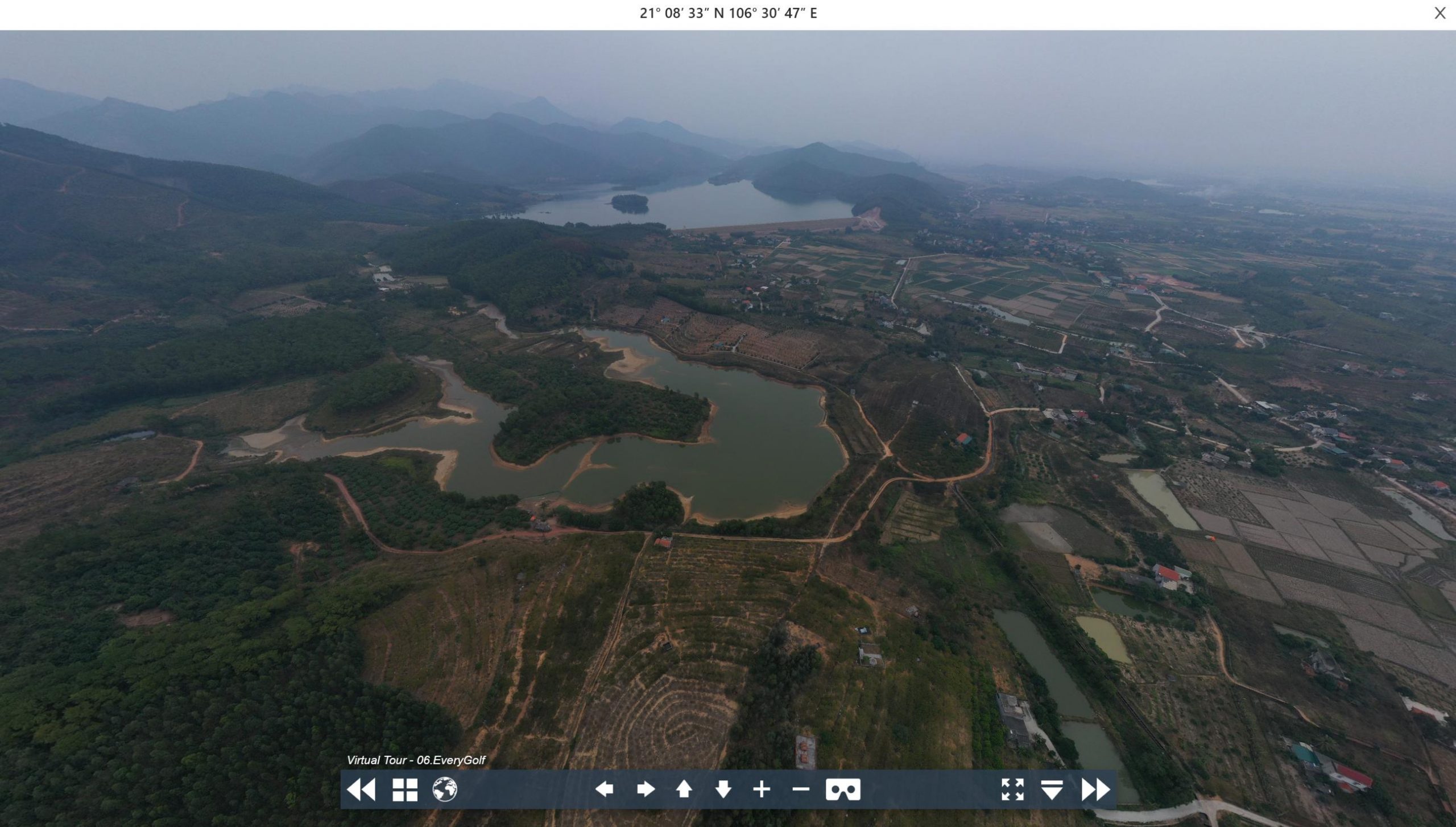The height and width of the screenshot is (827, 1456).
Task: Enter fullscreen mode
Action: coord(1012,789)
